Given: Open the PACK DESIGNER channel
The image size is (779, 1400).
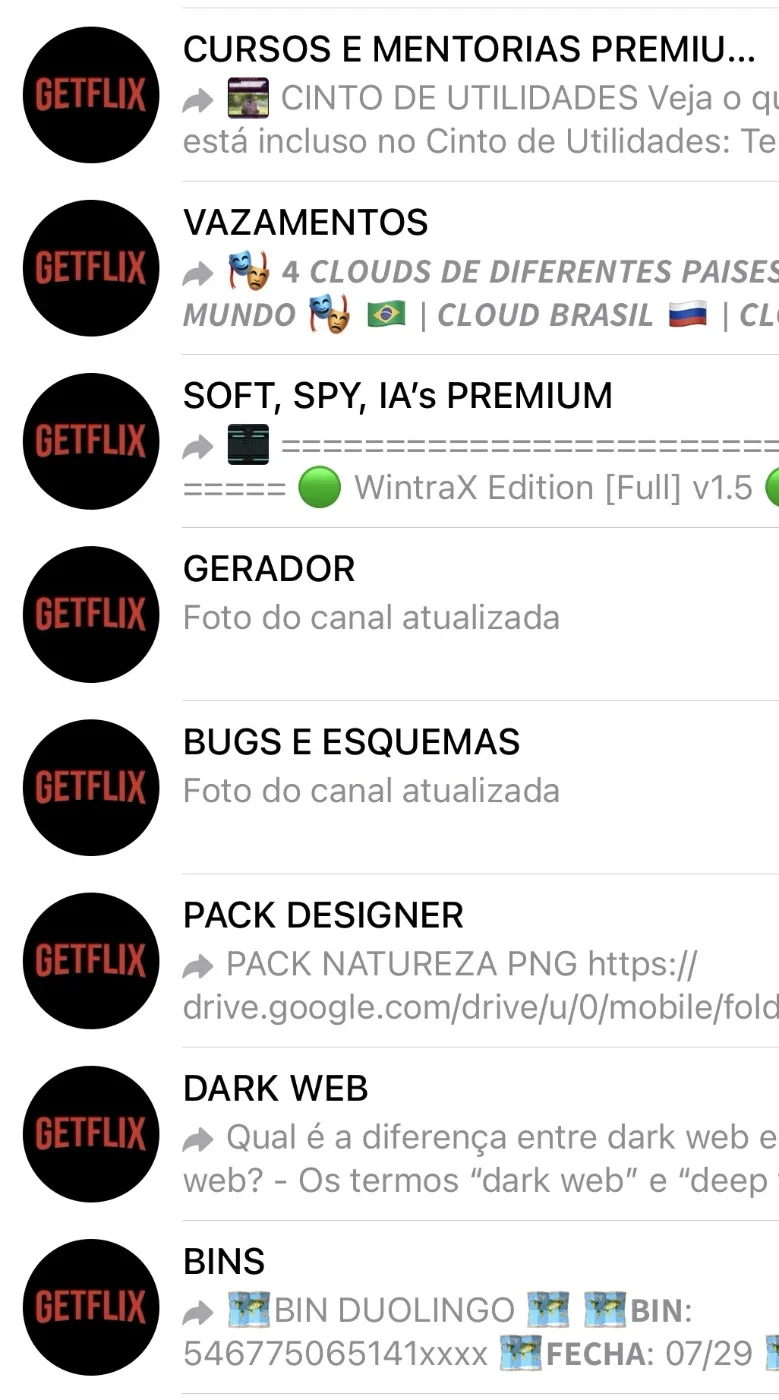Looking at the screenshot, I should tap(389, 960).
